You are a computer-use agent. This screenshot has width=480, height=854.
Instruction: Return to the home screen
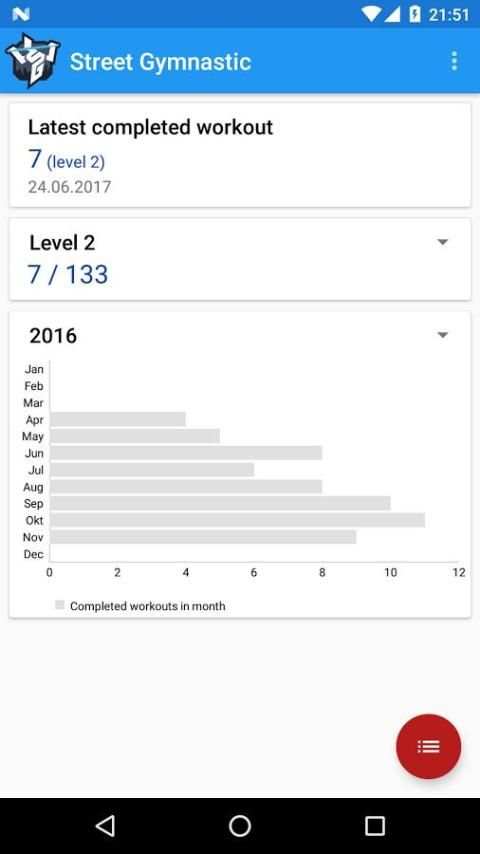click(x=240, y=826)
